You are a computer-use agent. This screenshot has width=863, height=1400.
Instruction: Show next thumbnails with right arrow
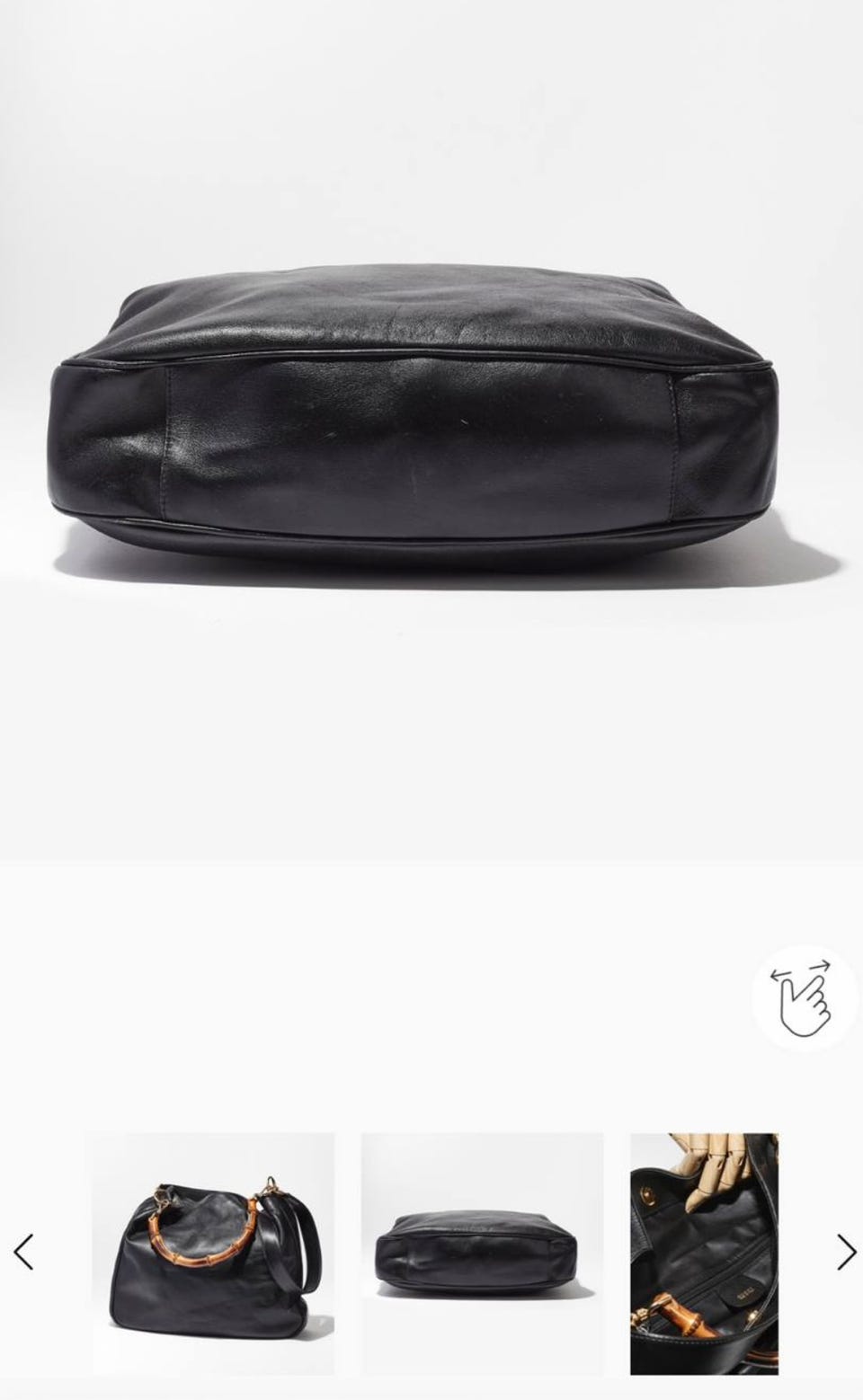tap(846, 1253)
